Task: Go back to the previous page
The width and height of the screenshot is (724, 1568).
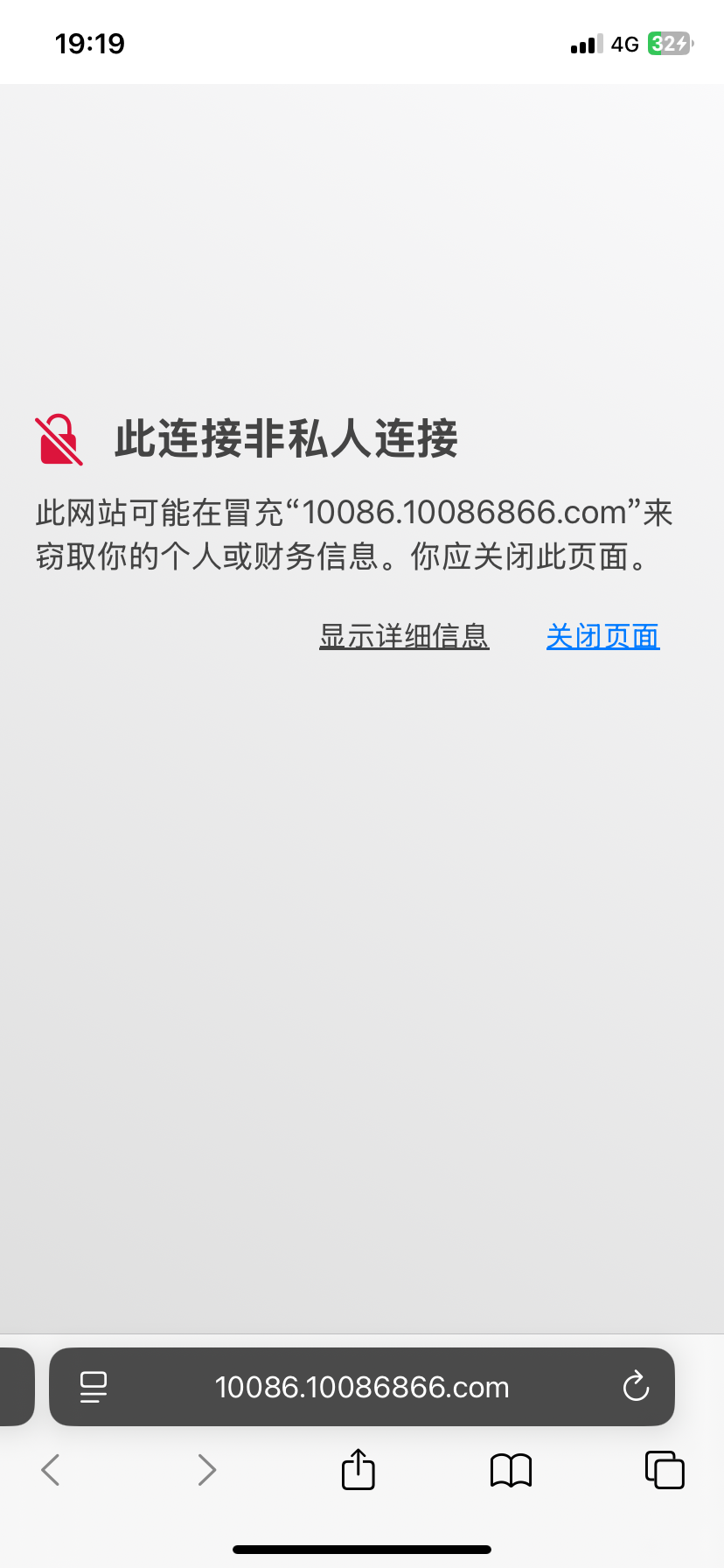Action: coord(51,1470)
